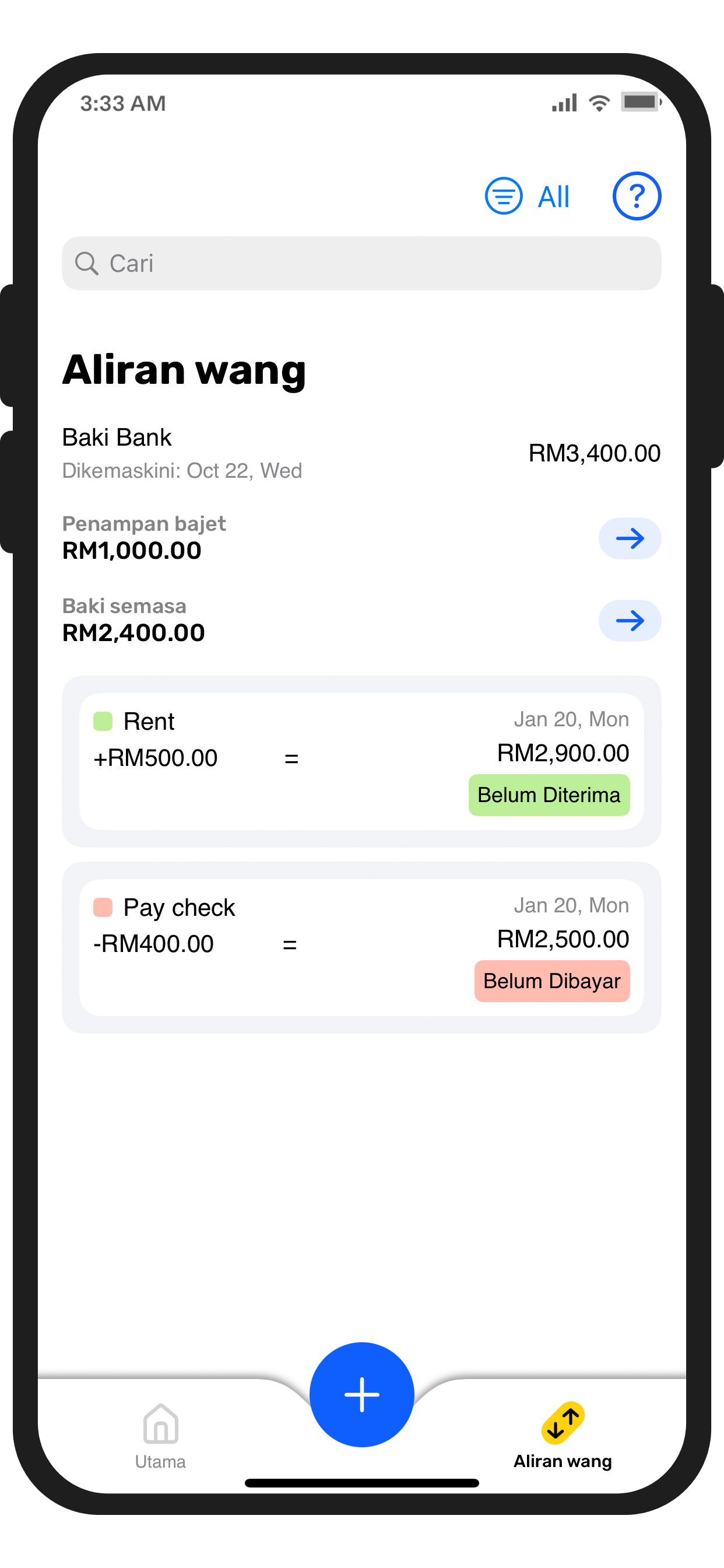
Task: Open the help question mark icon
Action: pos(636,196)
